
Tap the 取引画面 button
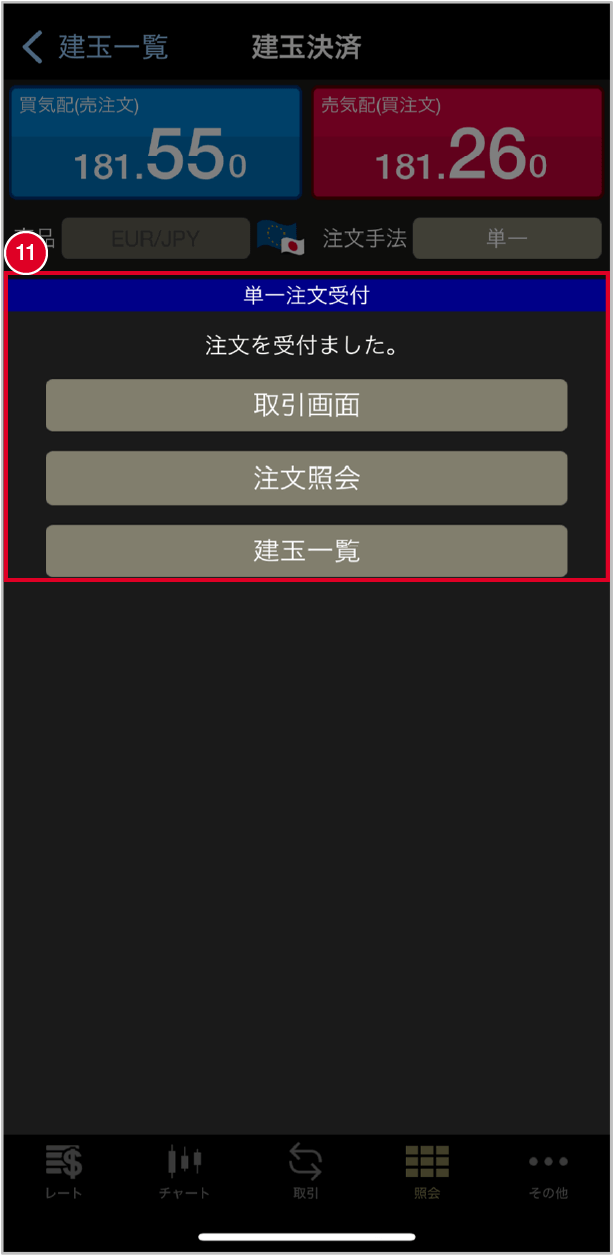pos(306,405)
